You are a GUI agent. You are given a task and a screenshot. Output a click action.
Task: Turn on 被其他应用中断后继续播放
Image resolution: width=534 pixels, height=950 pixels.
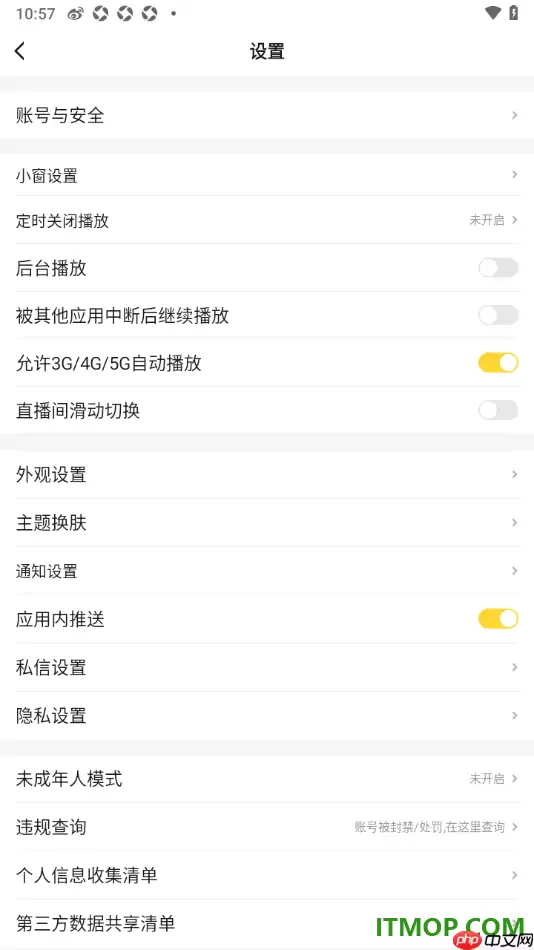click(x=498, y=315)
